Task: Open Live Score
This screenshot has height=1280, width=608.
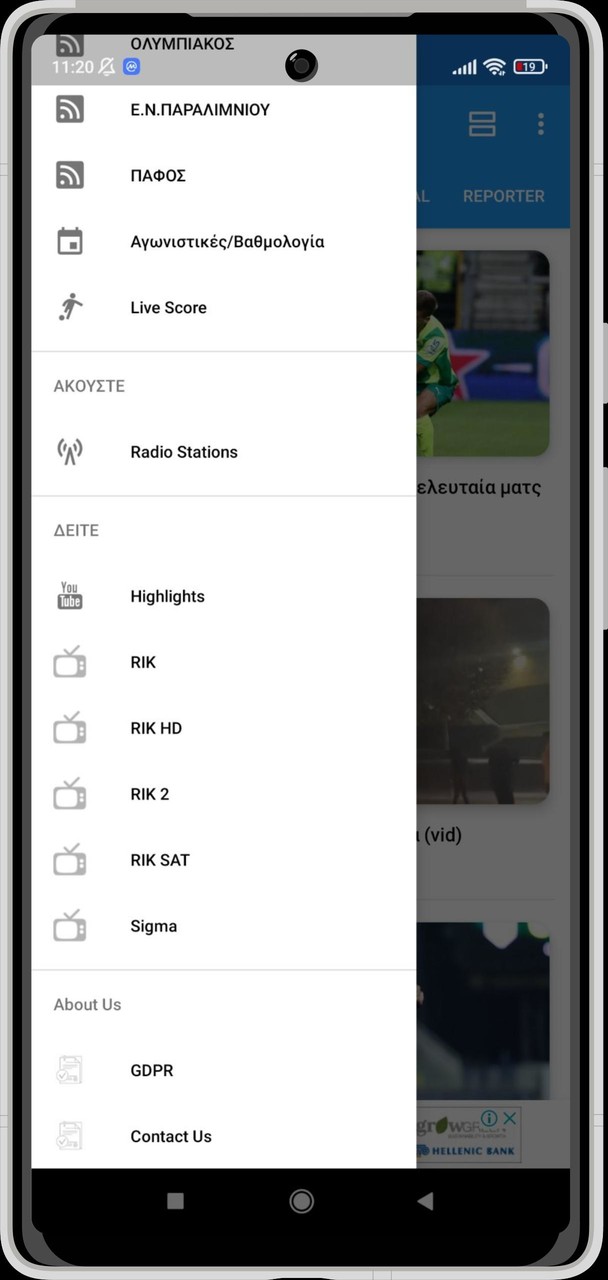Action: coord(168,308)
